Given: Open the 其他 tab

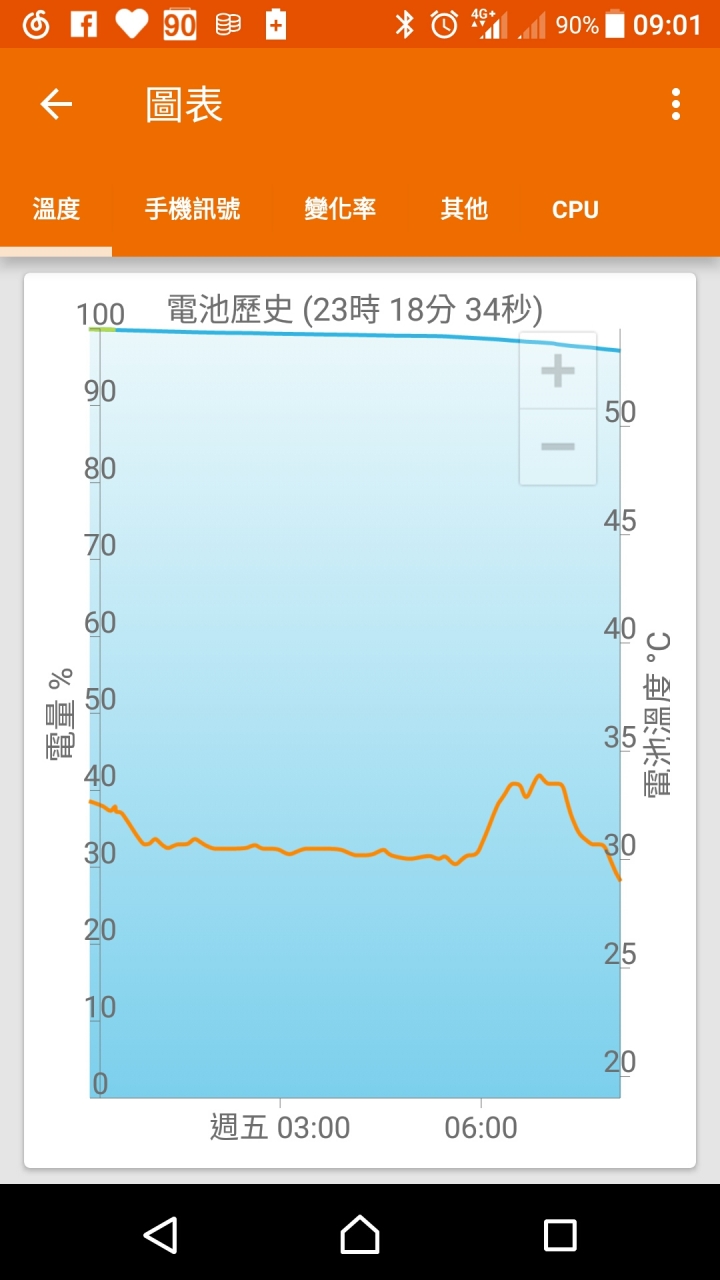Looking at the screenshot, I should click(464, 209).
